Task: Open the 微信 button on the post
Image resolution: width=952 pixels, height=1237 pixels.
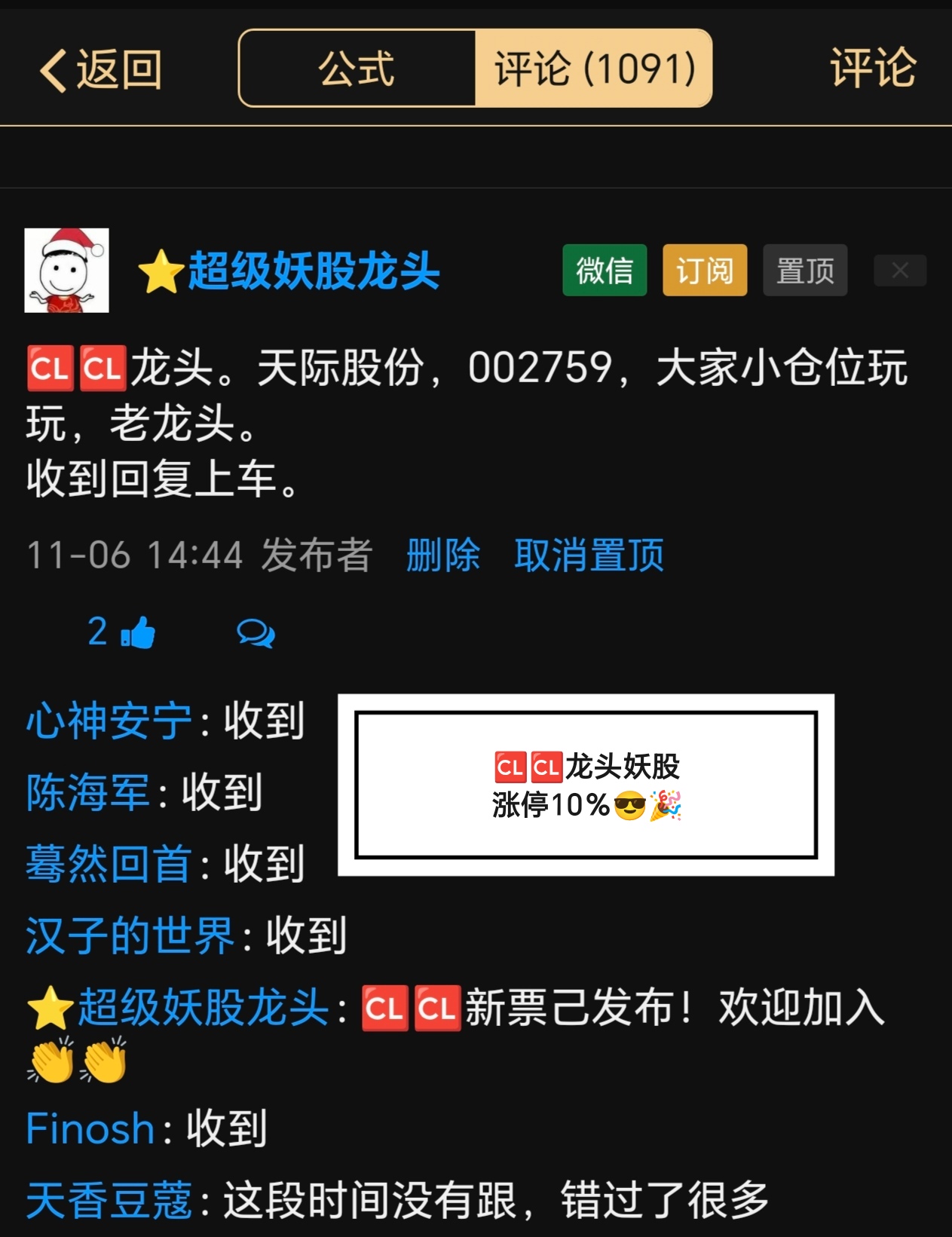Action: [x=605, y=271]
